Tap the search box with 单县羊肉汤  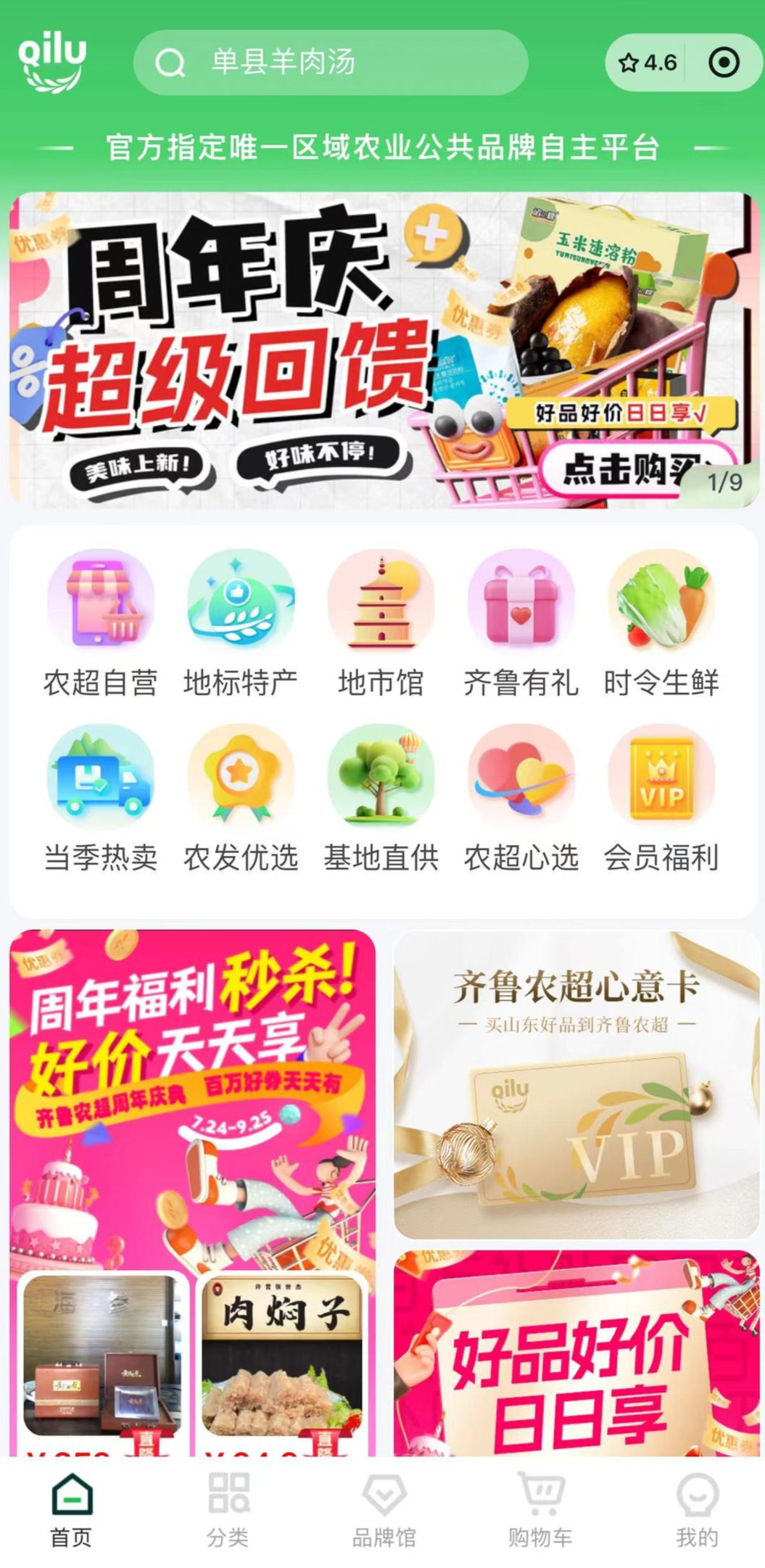(x=331, y=62)
